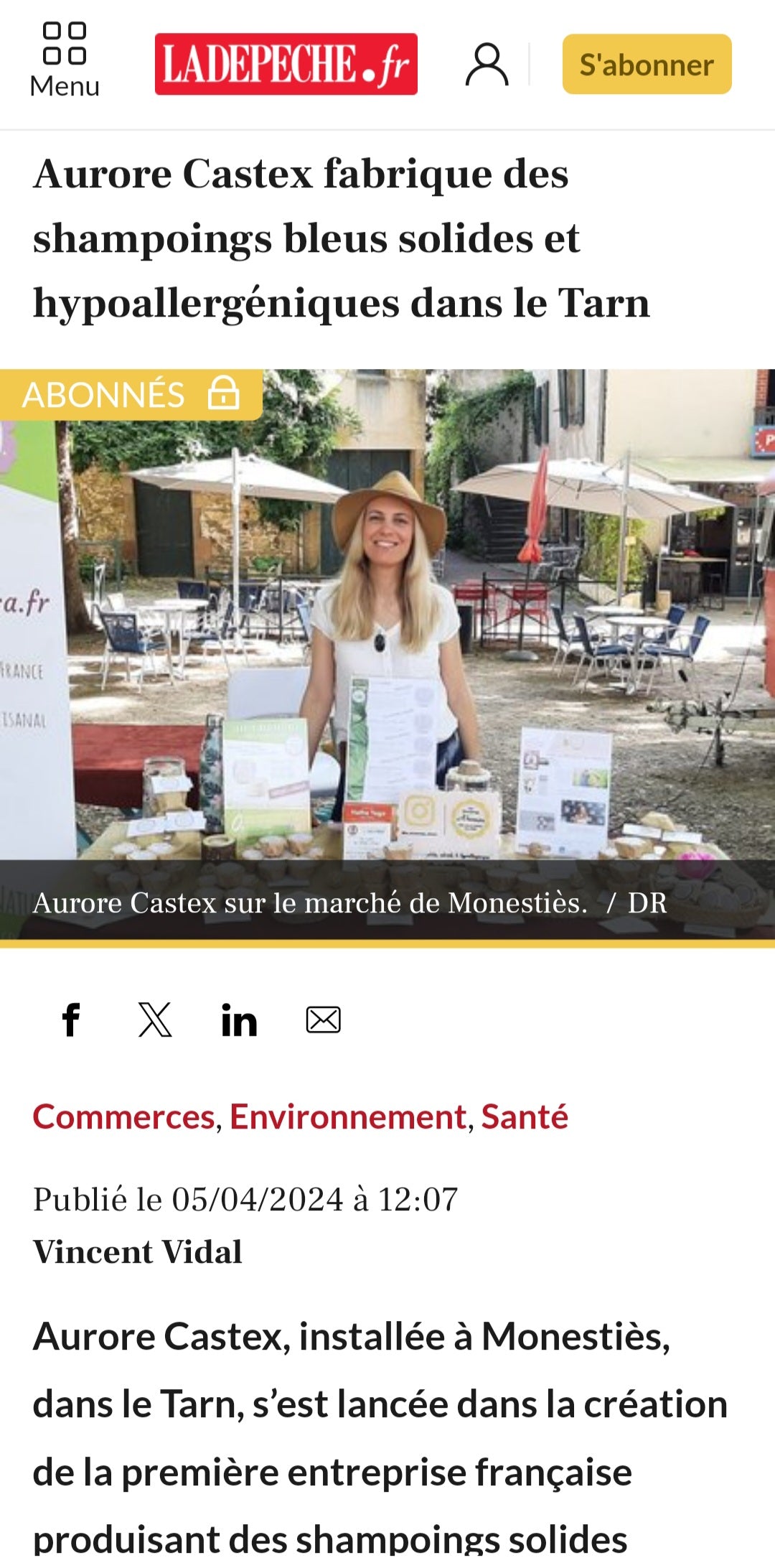Open the Commerces category link
This screenshot has height=1568, width=775.
pyautogui.click(x=124, y=1117)
